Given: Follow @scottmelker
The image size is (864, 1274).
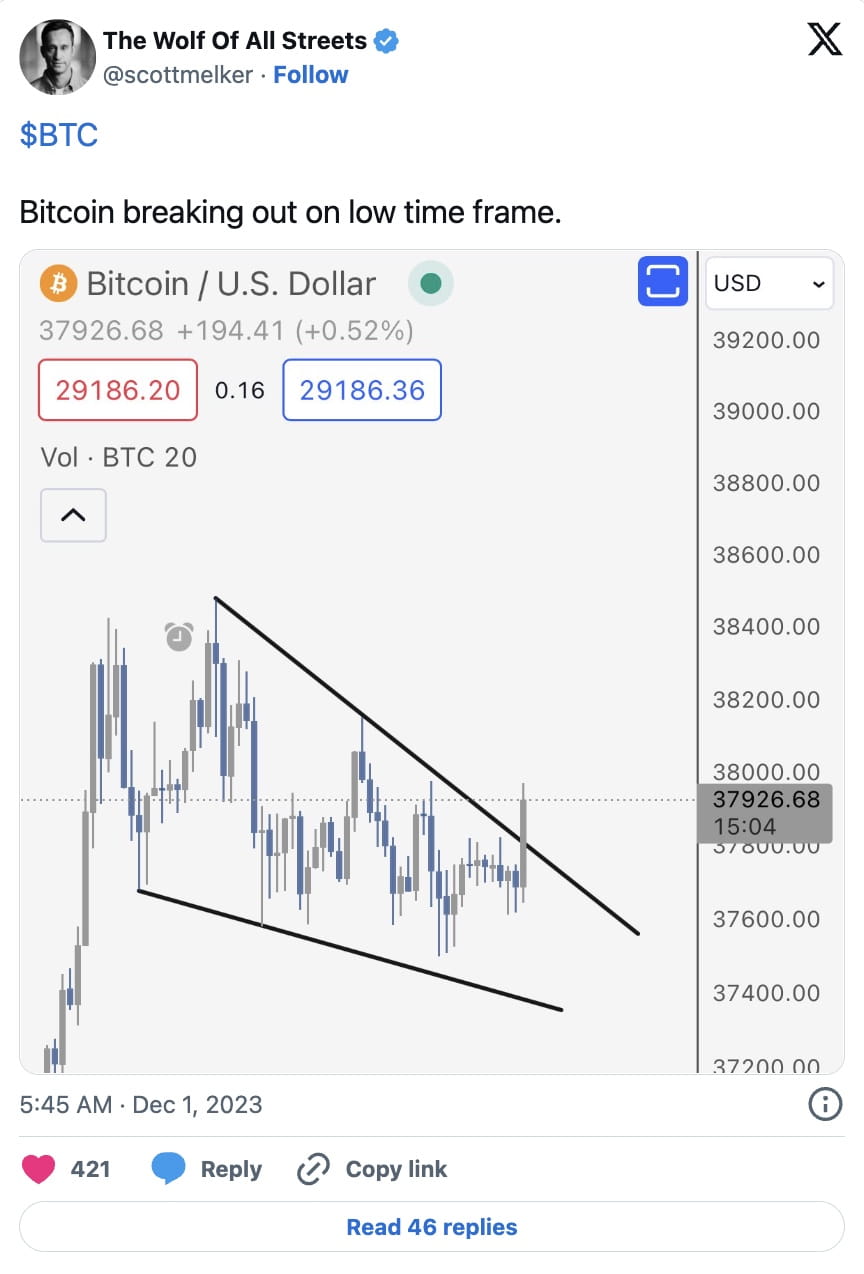Looking at the screenshot, I should (310, 74).
